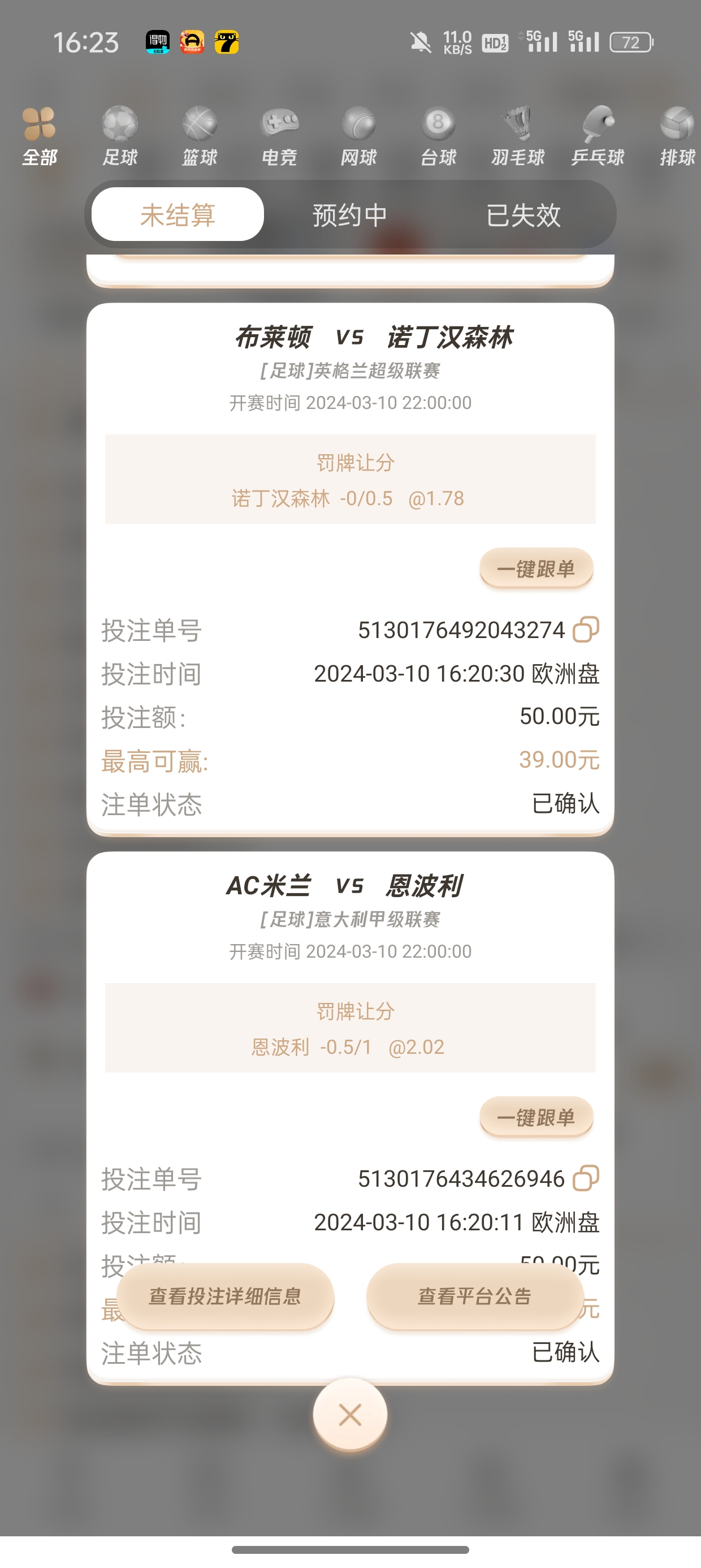The image size is (701, 1568).
Task: Select the 未结算 tab
Action: pyautogui.click(x=178, y=215)
